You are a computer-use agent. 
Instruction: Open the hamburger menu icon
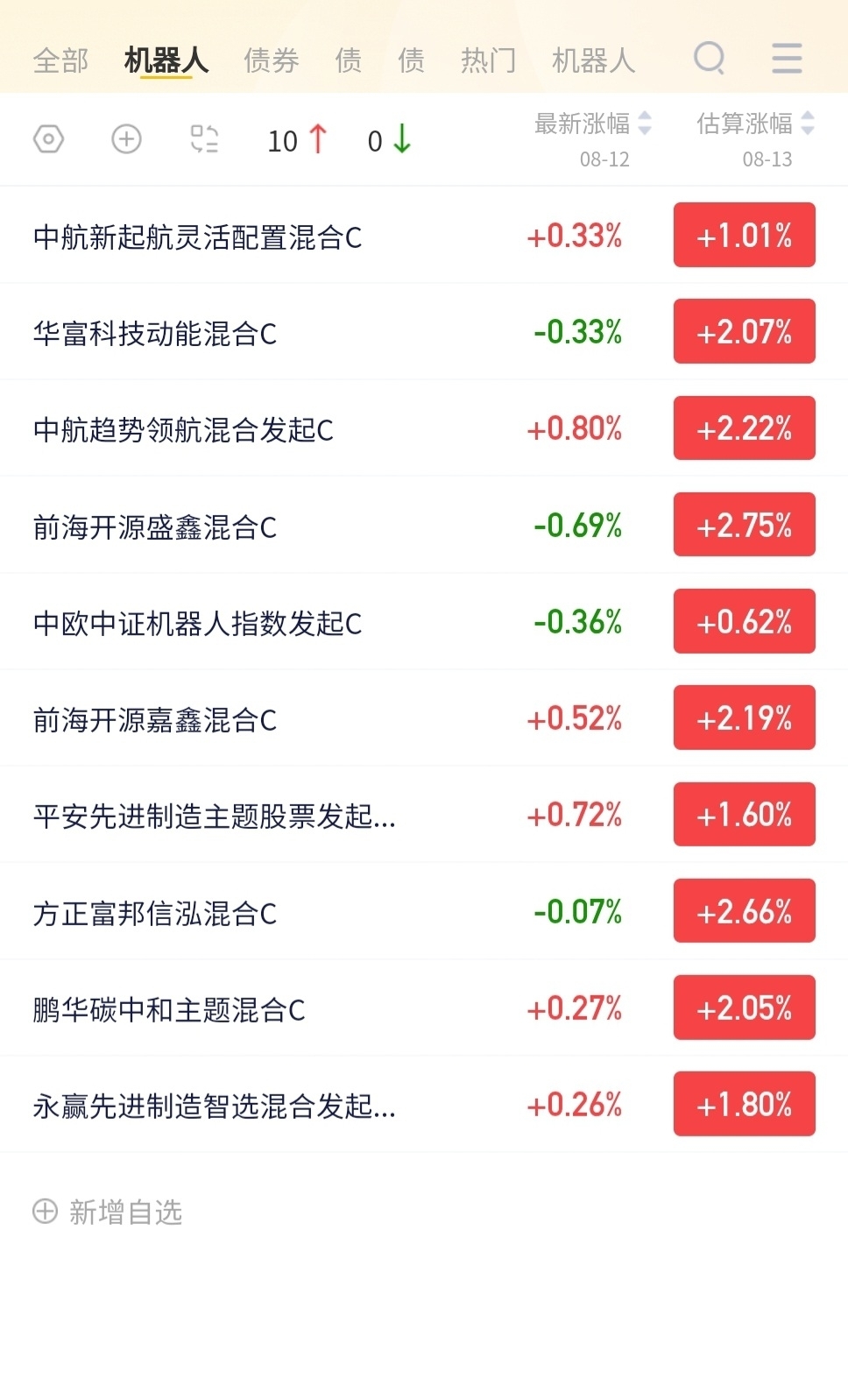[x=787, y=59]
